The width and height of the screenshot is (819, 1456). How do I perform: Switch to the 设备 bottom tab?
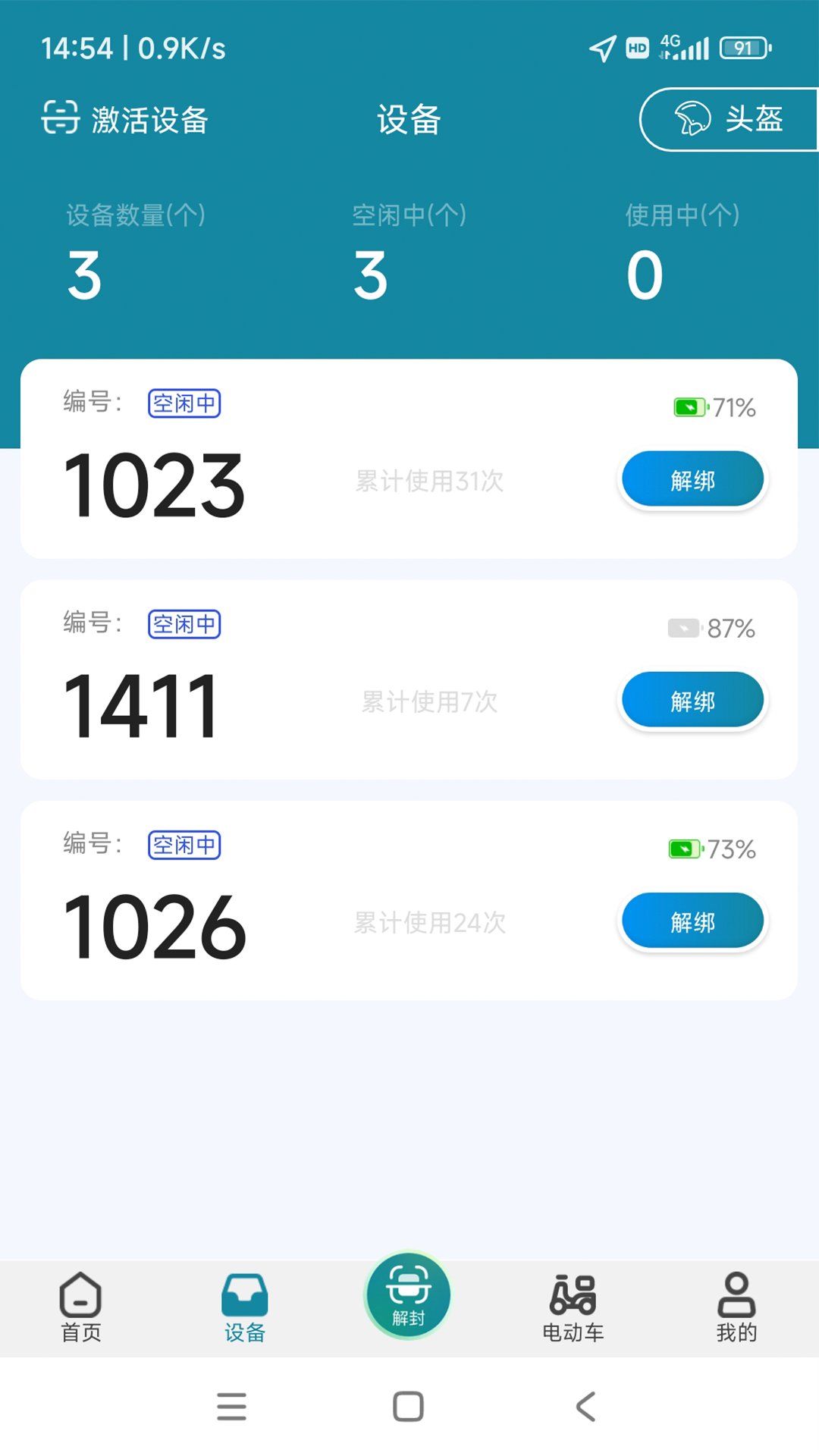(x=244, y=1304)
